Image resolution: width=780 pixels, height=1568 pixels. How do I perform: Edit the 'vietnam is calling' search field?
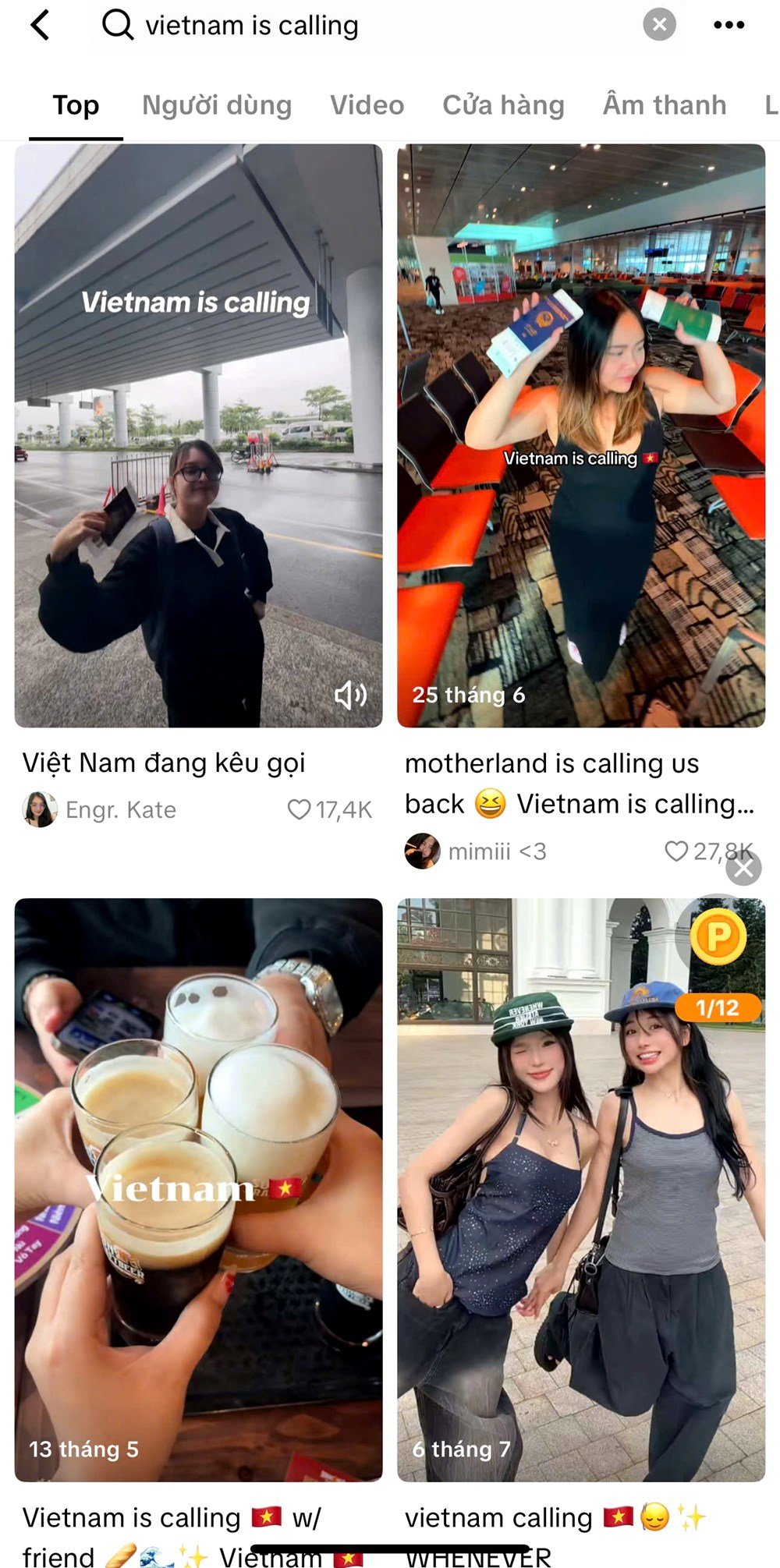point(374,26)
